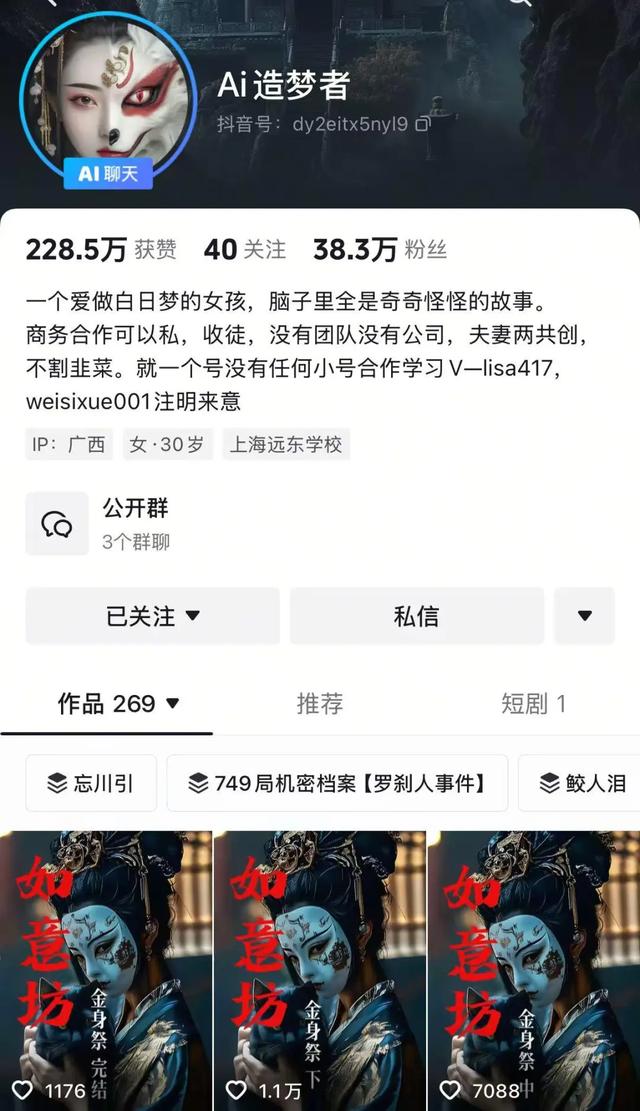
Task: Switch to the 推荐 tab
Action: tap(319, 704)
